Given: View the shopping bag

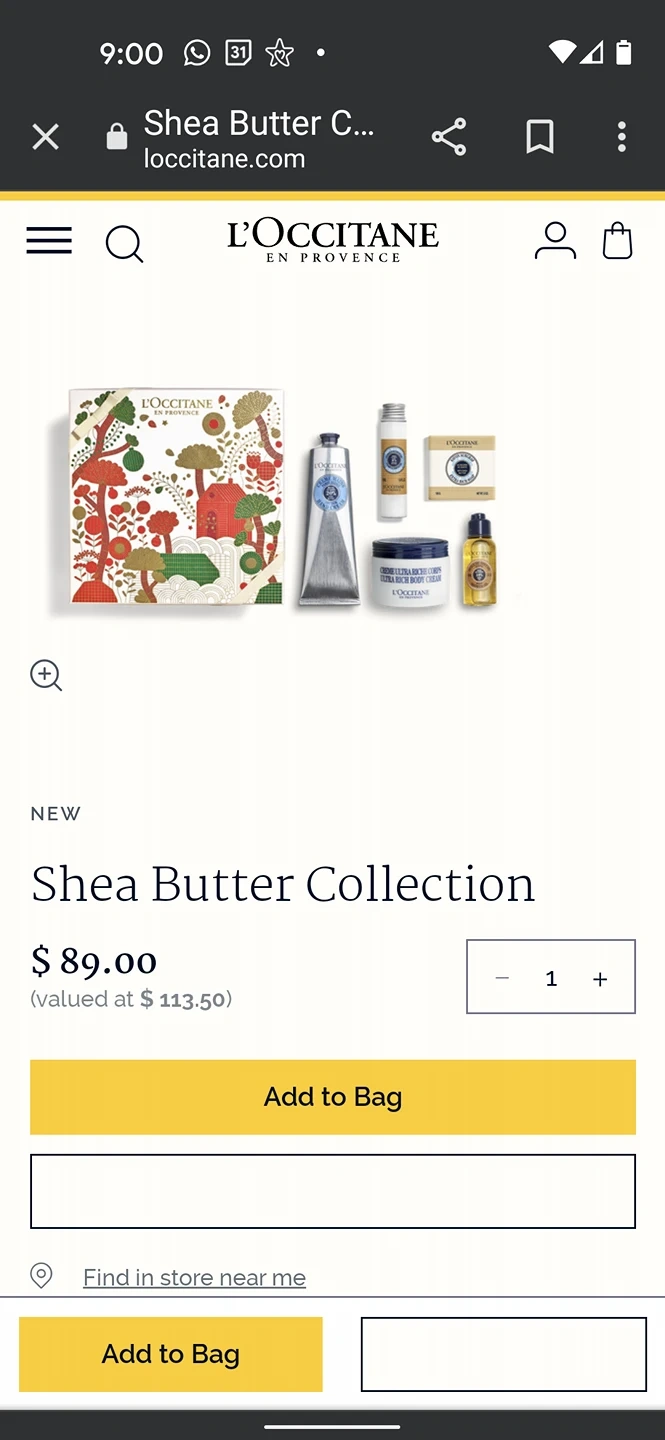Looking at the screenshot, I should click(617, 241).
